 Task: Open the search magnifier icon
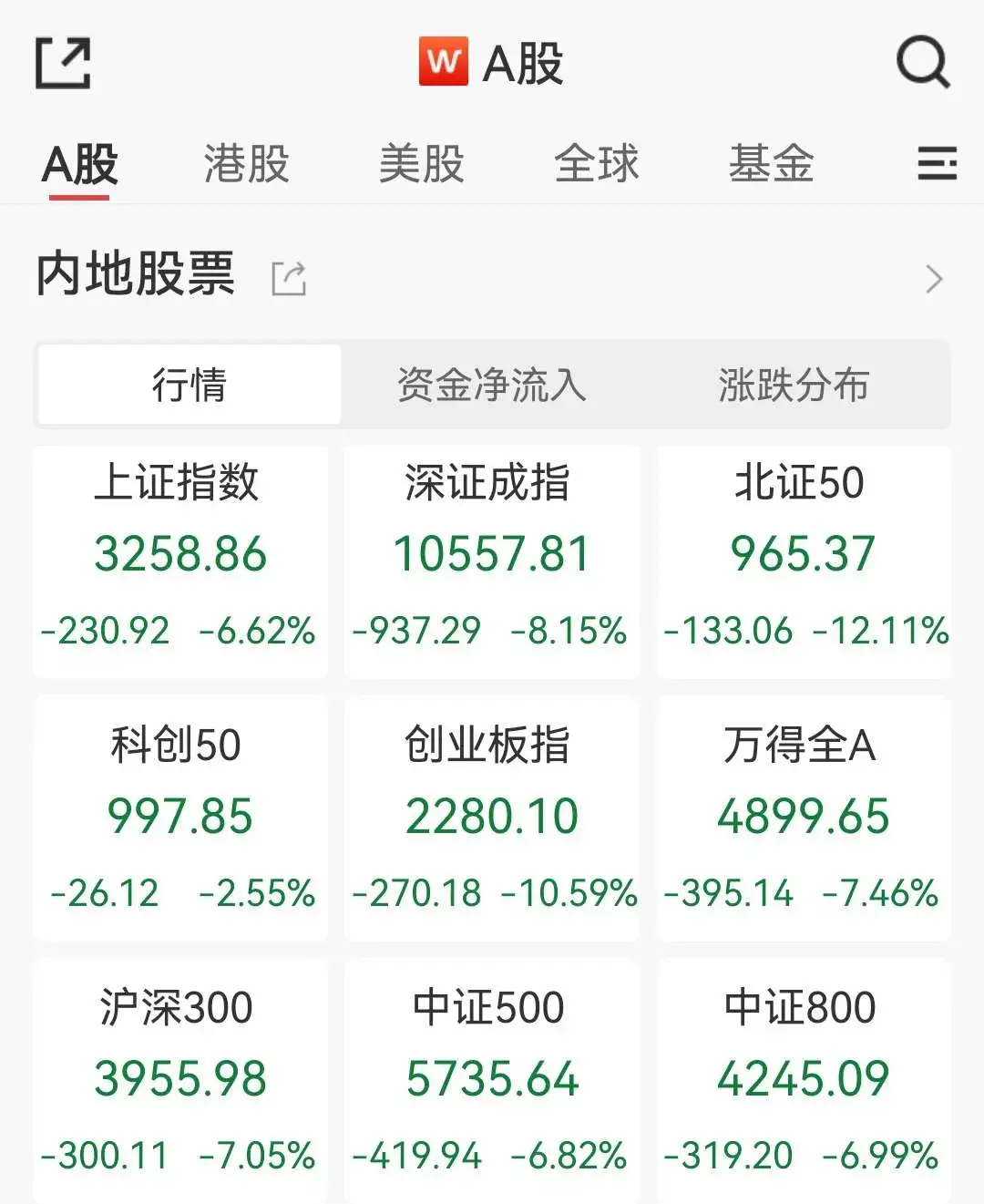(x=922, y=63)
